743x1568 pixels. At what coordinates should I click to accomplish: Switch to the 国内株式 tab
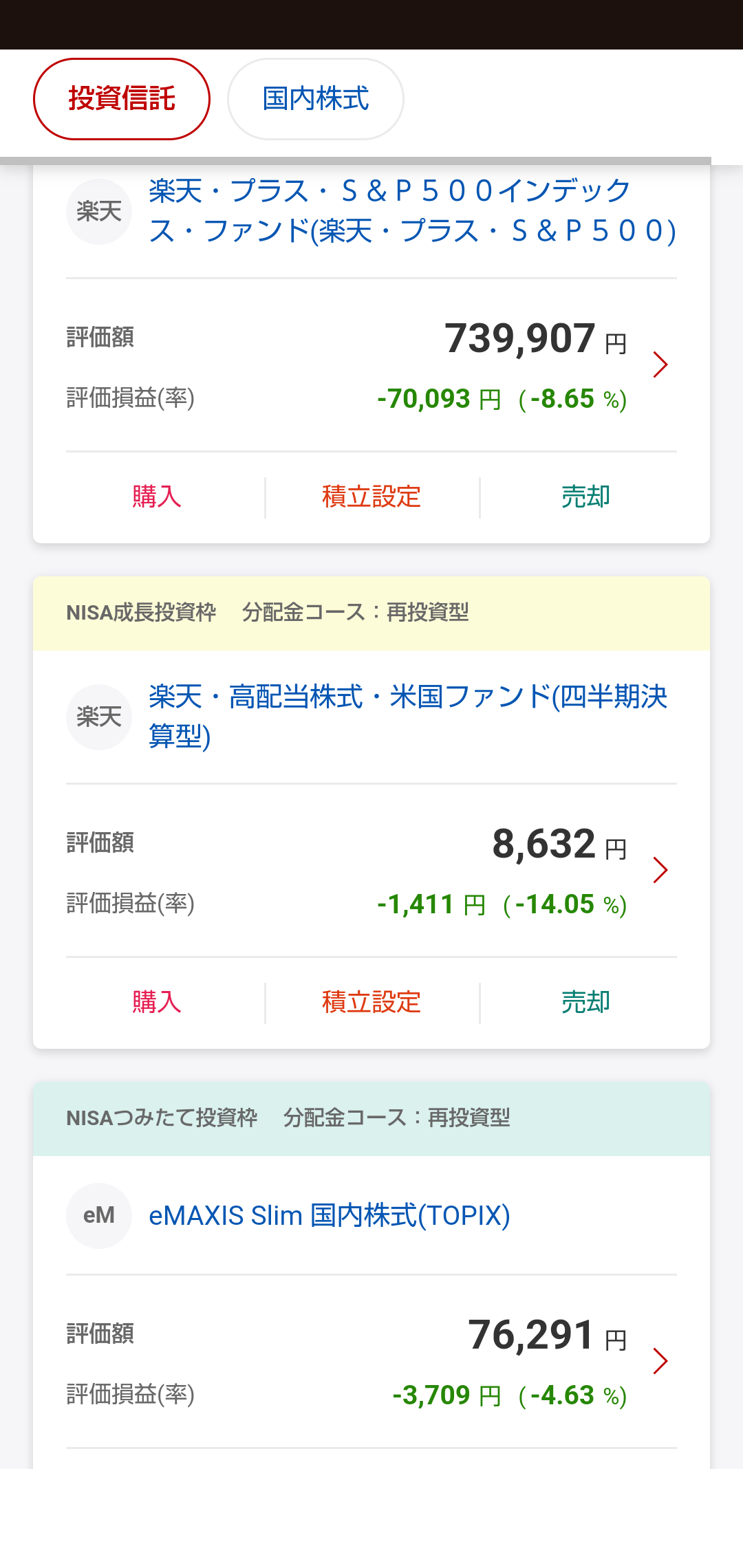316,99
